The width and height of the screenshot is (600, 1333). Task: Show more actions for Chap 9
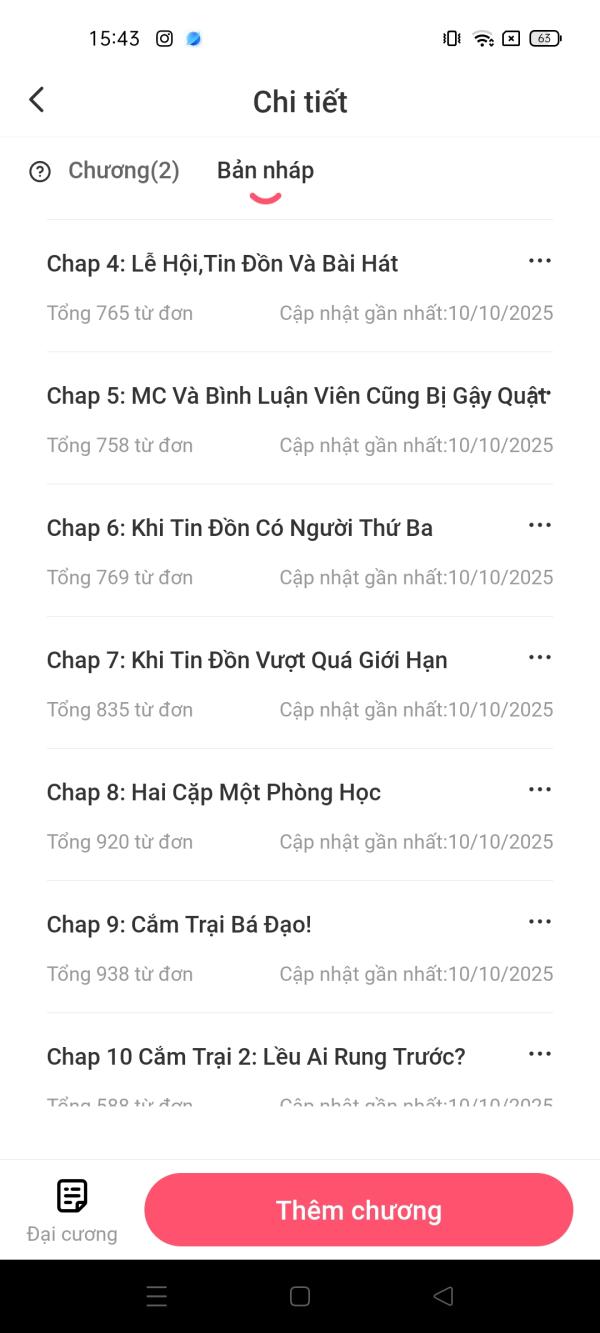coord(540,921)
